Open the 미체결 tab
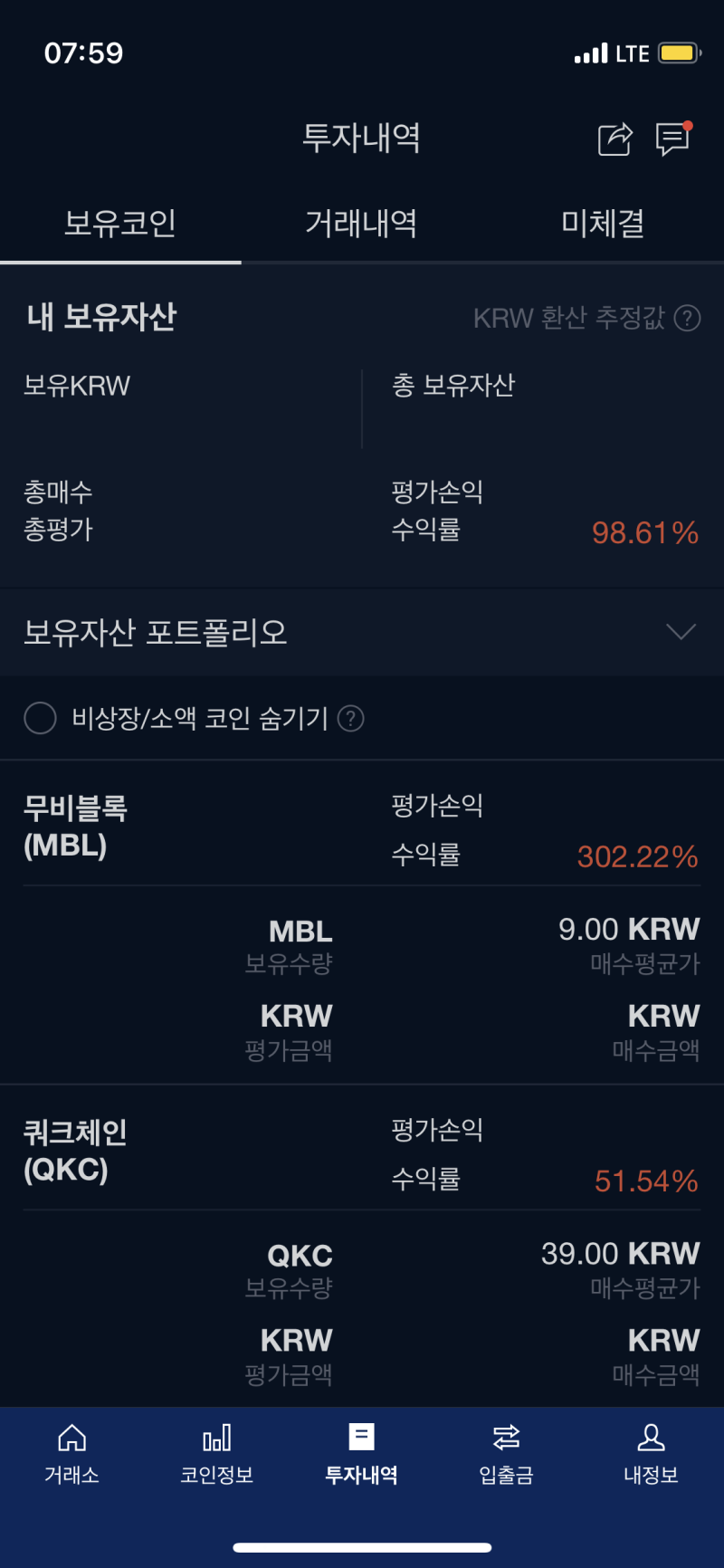Viewport: 724px width, 1568px height. pyautogui.click(x=602, y=224)
